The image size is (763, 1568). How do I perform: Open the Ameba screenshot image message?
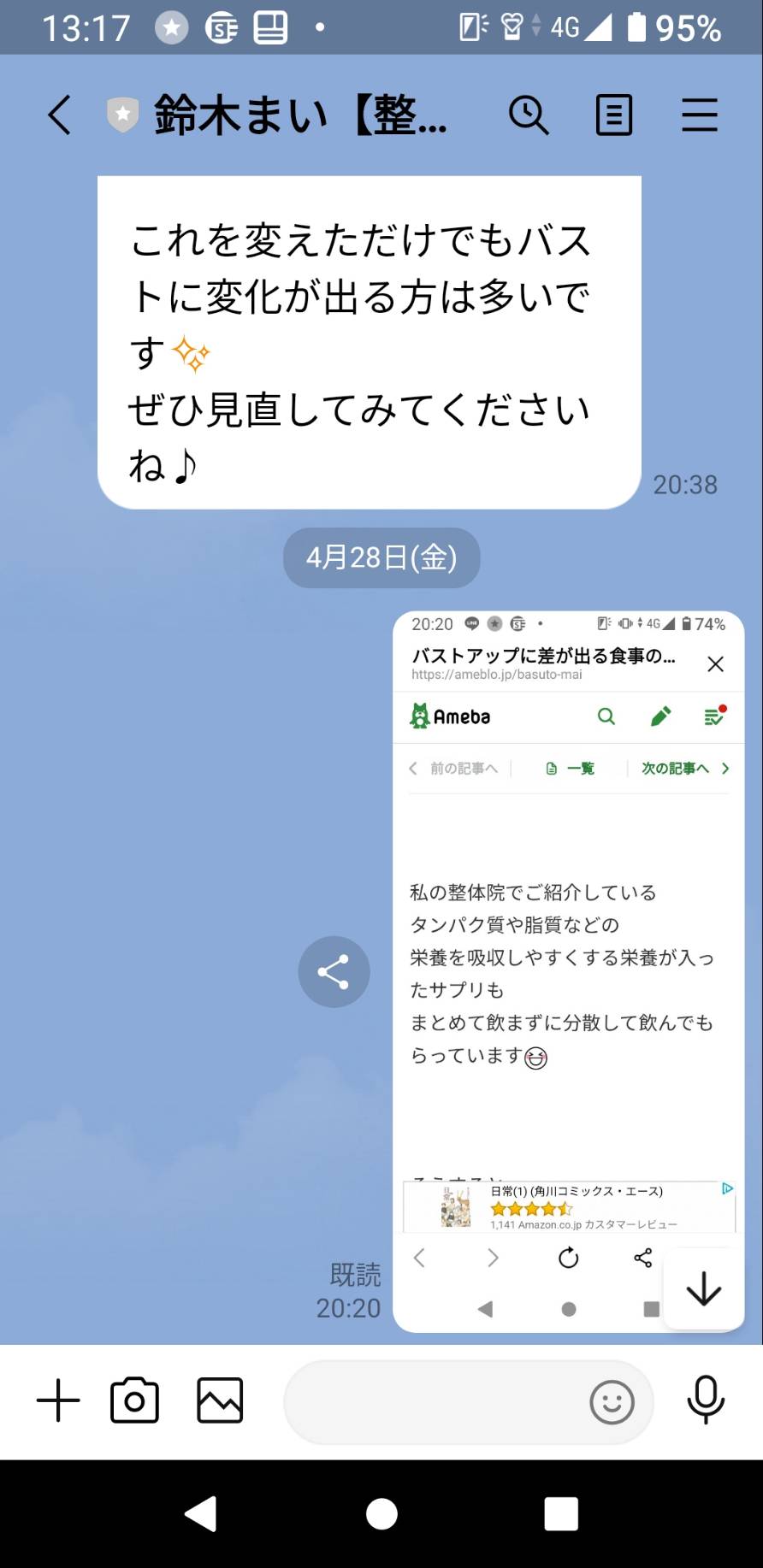(569, 971)
